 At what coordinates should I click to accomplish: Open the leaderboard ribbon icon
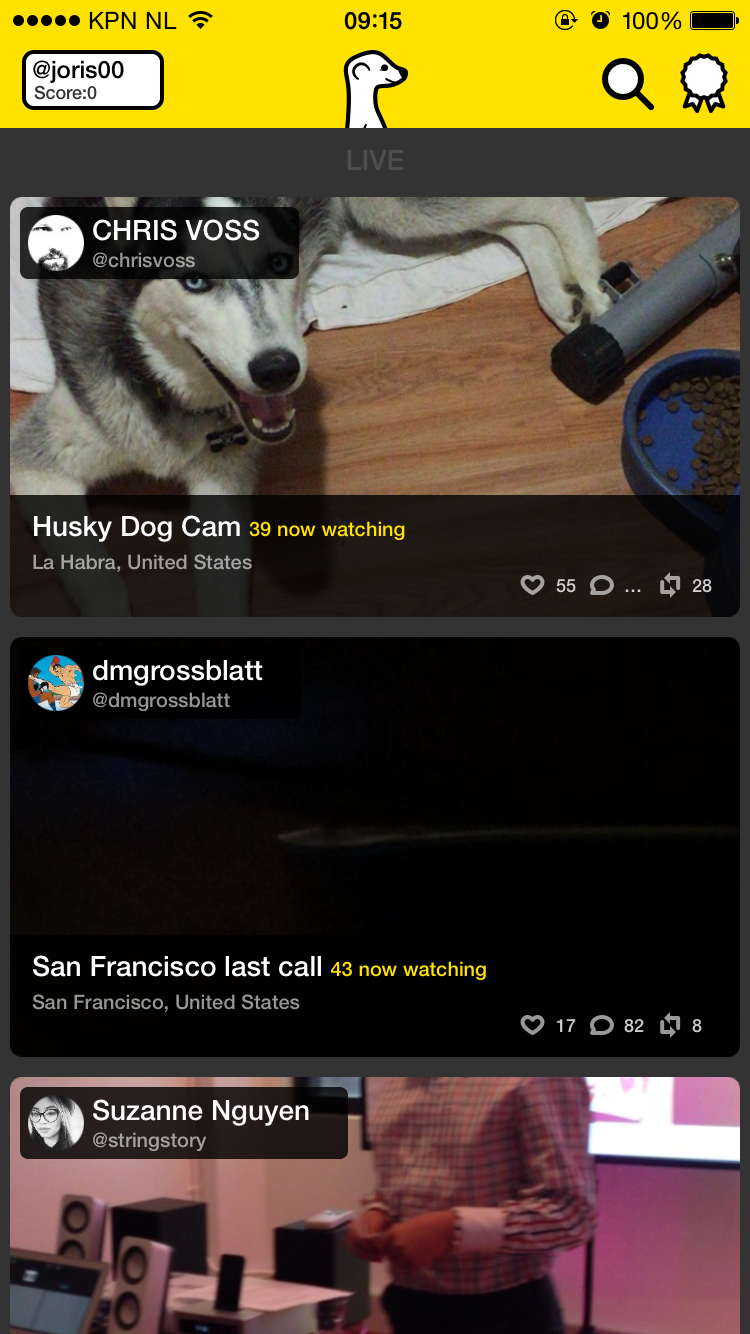(703, 83)
